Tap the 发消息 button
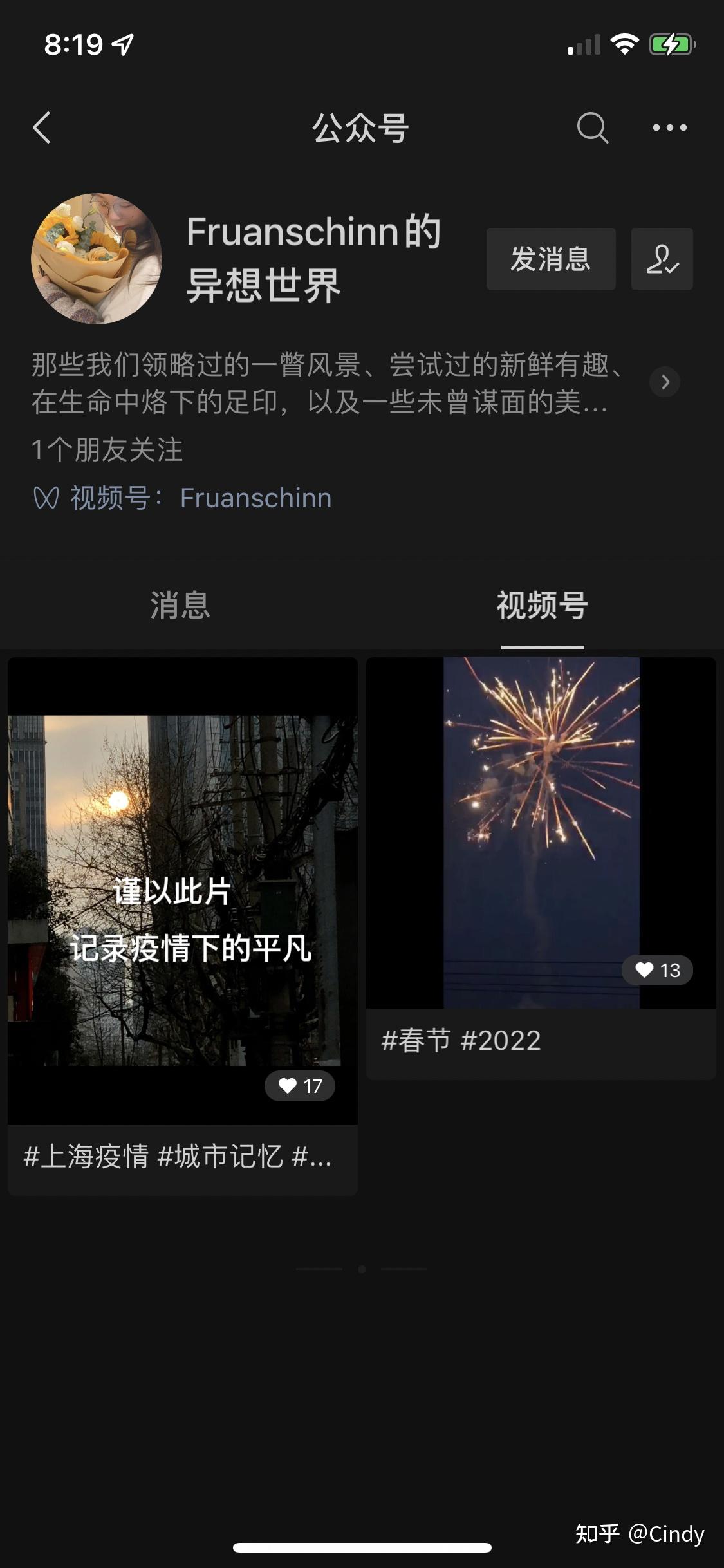Image resolution: width=724 pixels, height=1568 pixels. tap(551, 259)
